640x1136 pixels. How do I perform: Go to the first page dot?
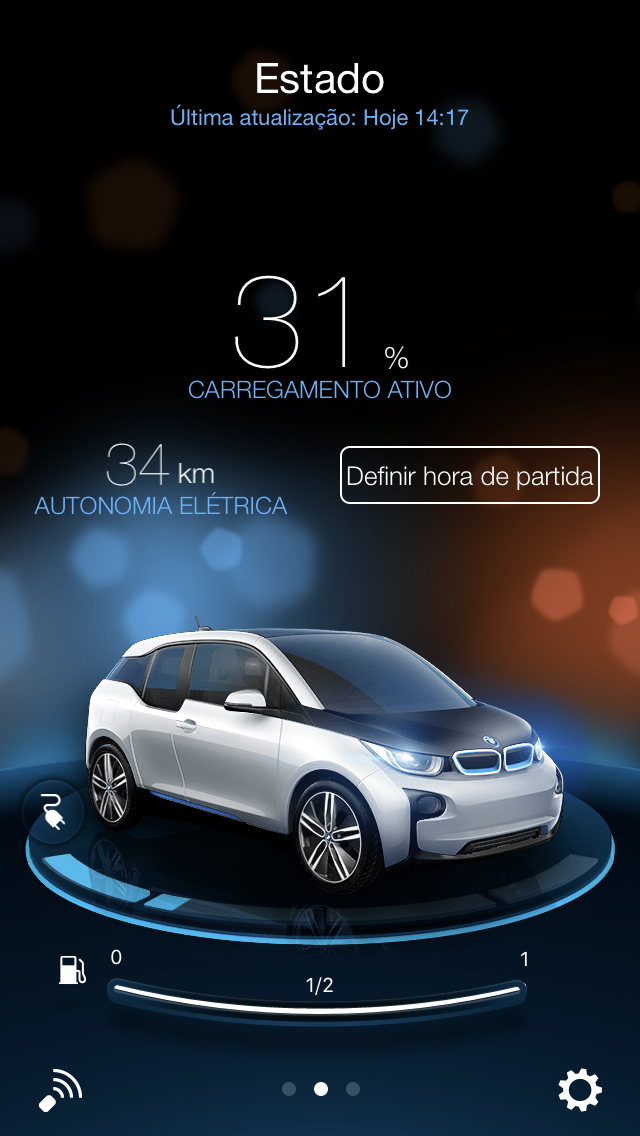(x=289, y=1089)
